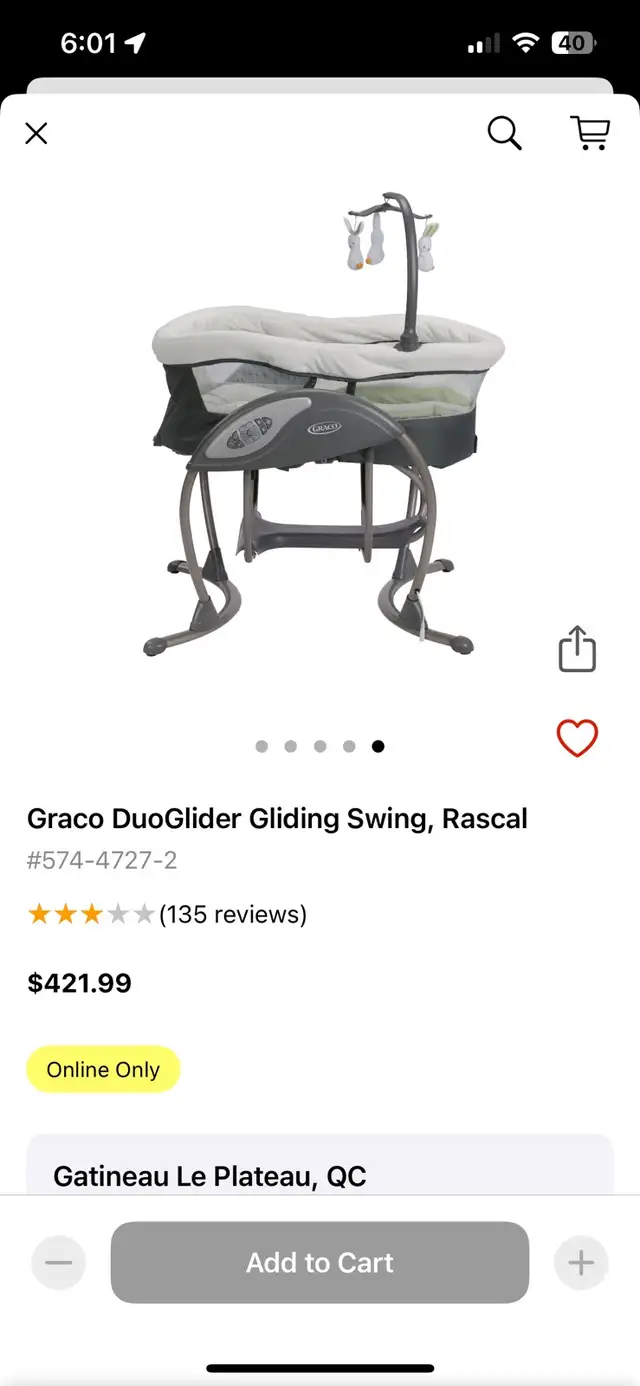Increase quantity with the plus button

[x=581, y=1263]
